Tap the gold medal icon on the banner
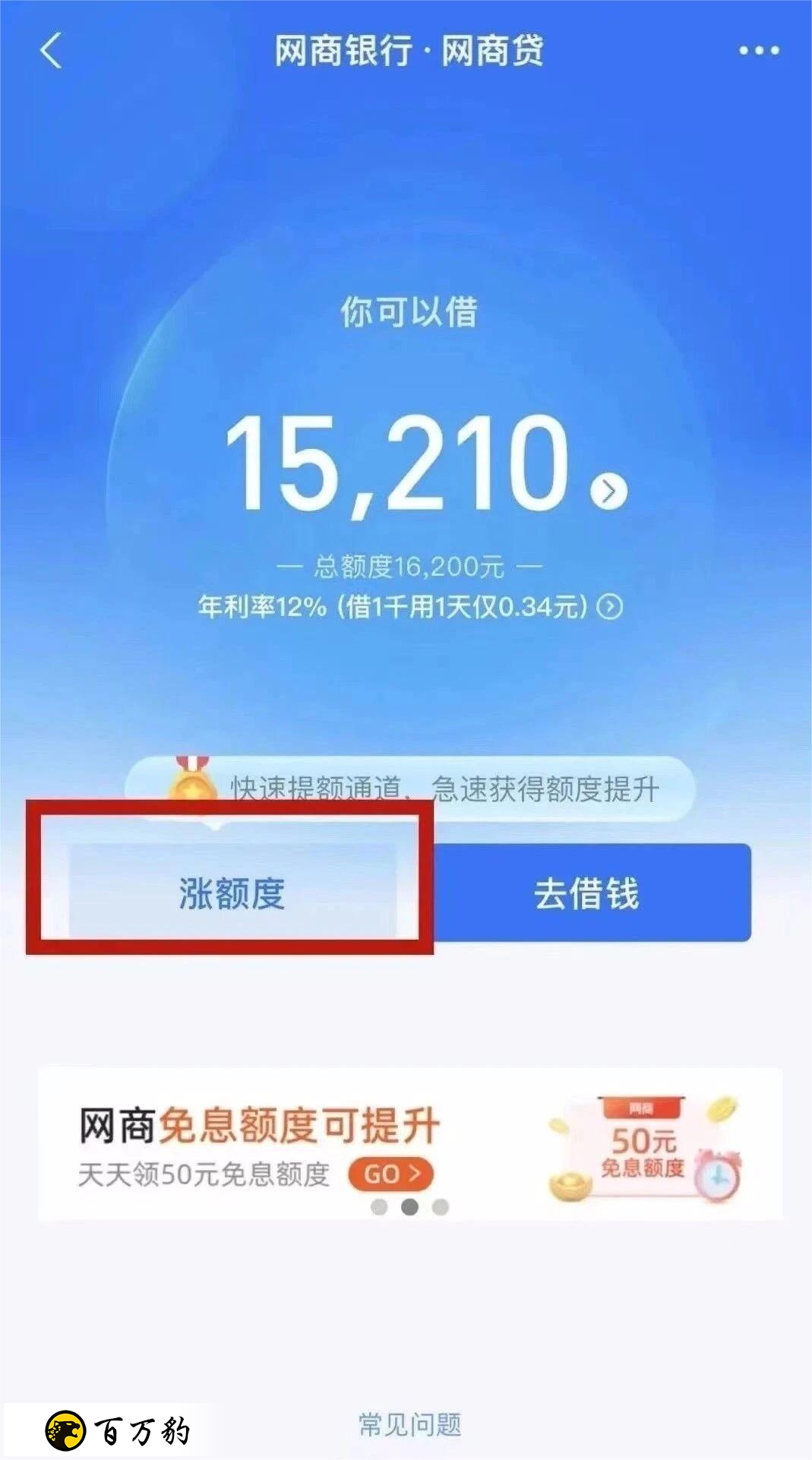The height and width of the screenshot is (1460, 812). [x=192, y=788]
